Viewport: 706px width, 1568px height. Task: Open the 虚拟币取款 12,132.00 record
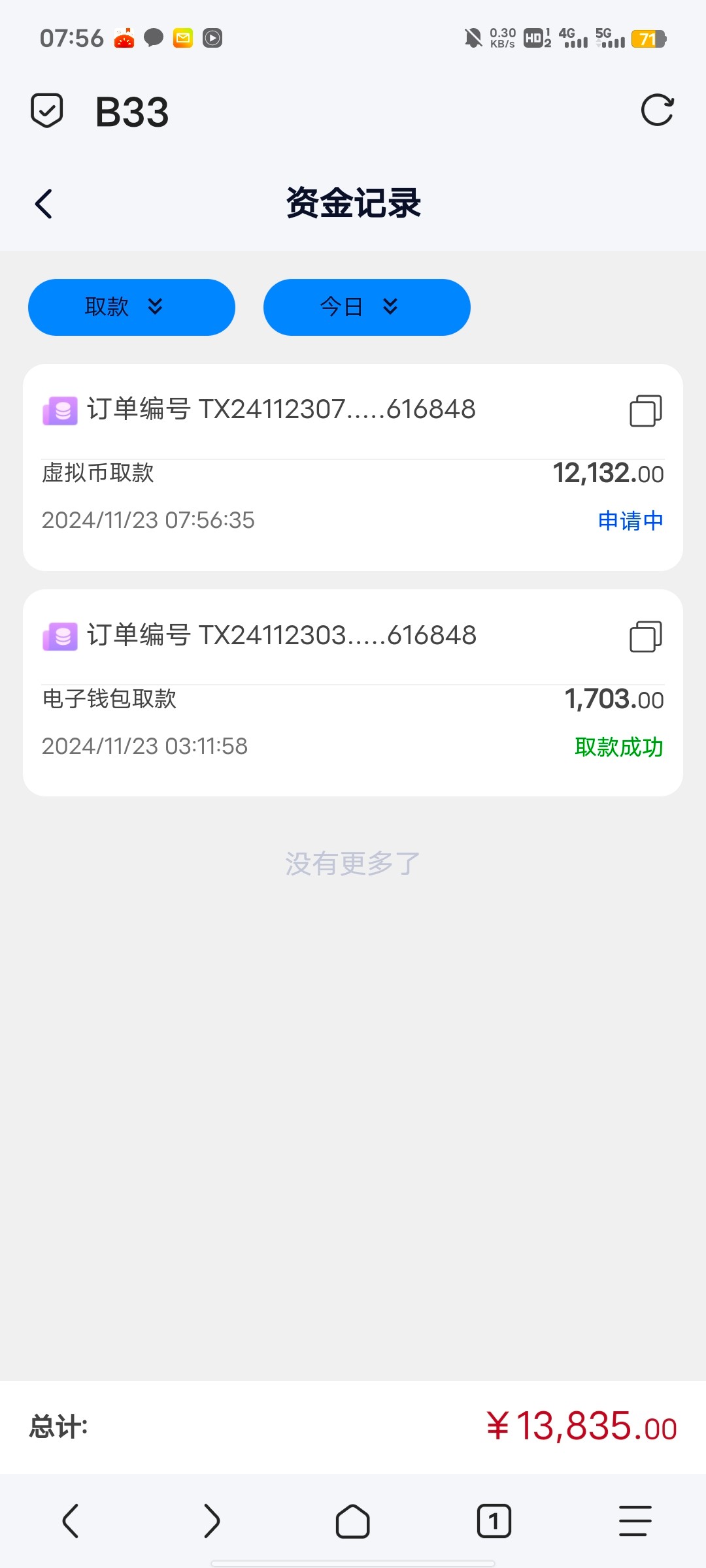pyautogui.click(x=353, y=497)
